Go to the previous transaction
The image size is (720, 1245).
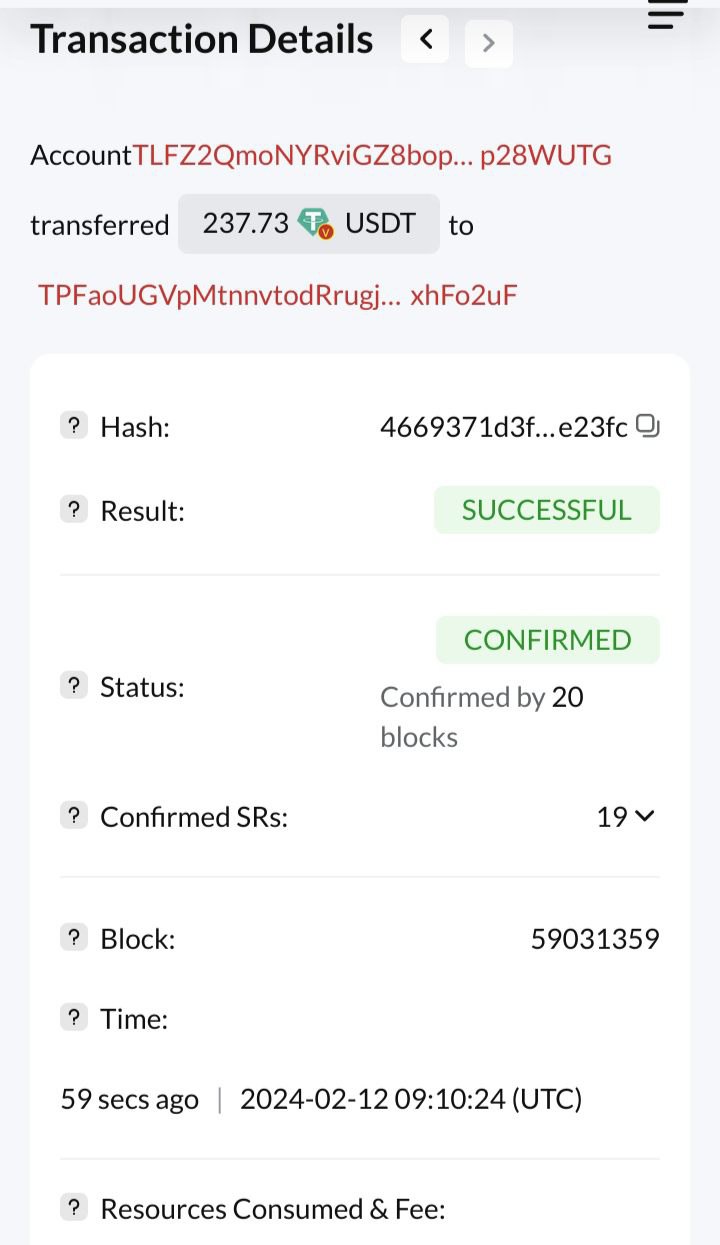coord(425,40)
